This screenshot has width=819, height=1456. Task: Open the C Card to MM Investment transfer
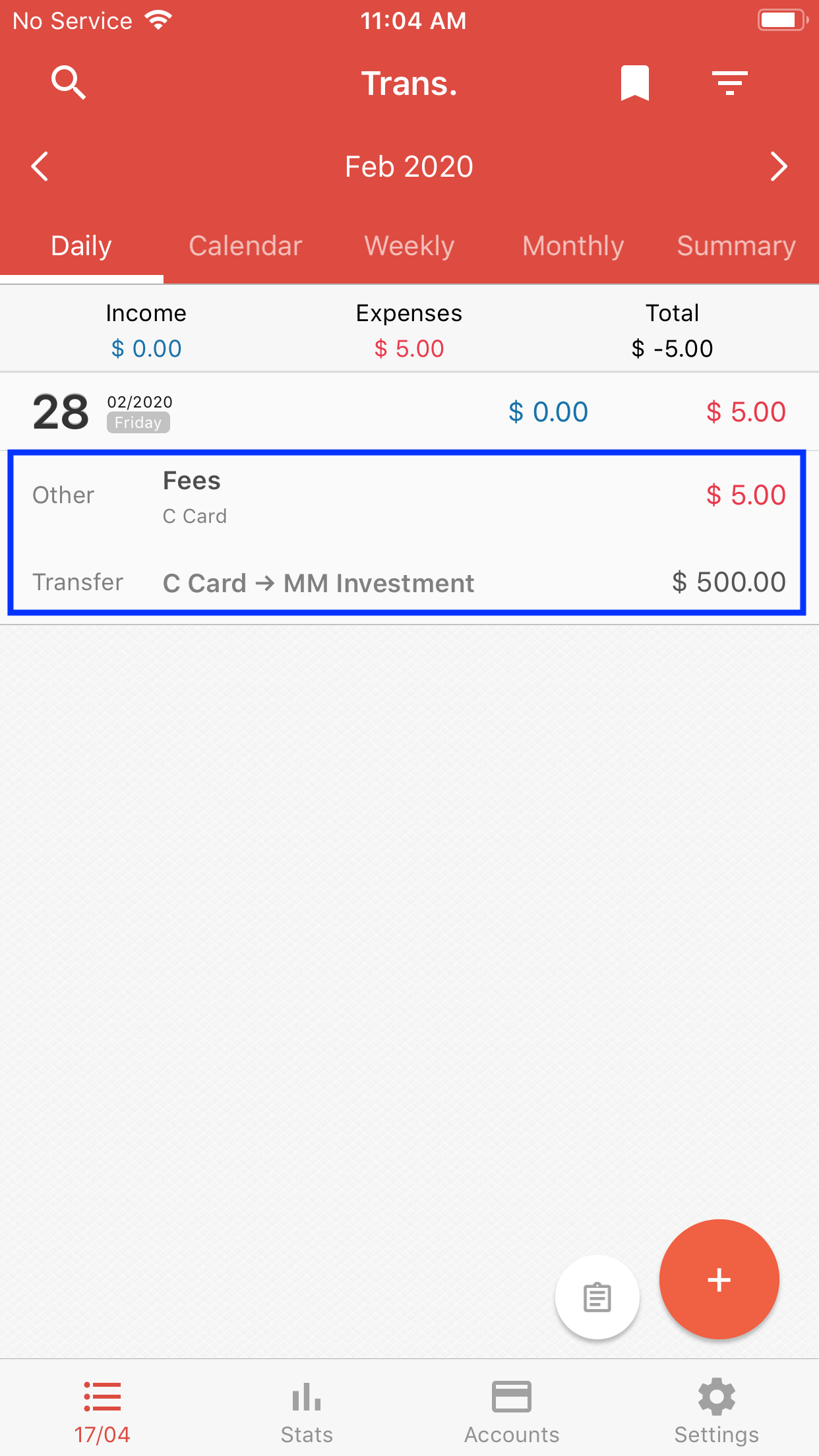409,583
